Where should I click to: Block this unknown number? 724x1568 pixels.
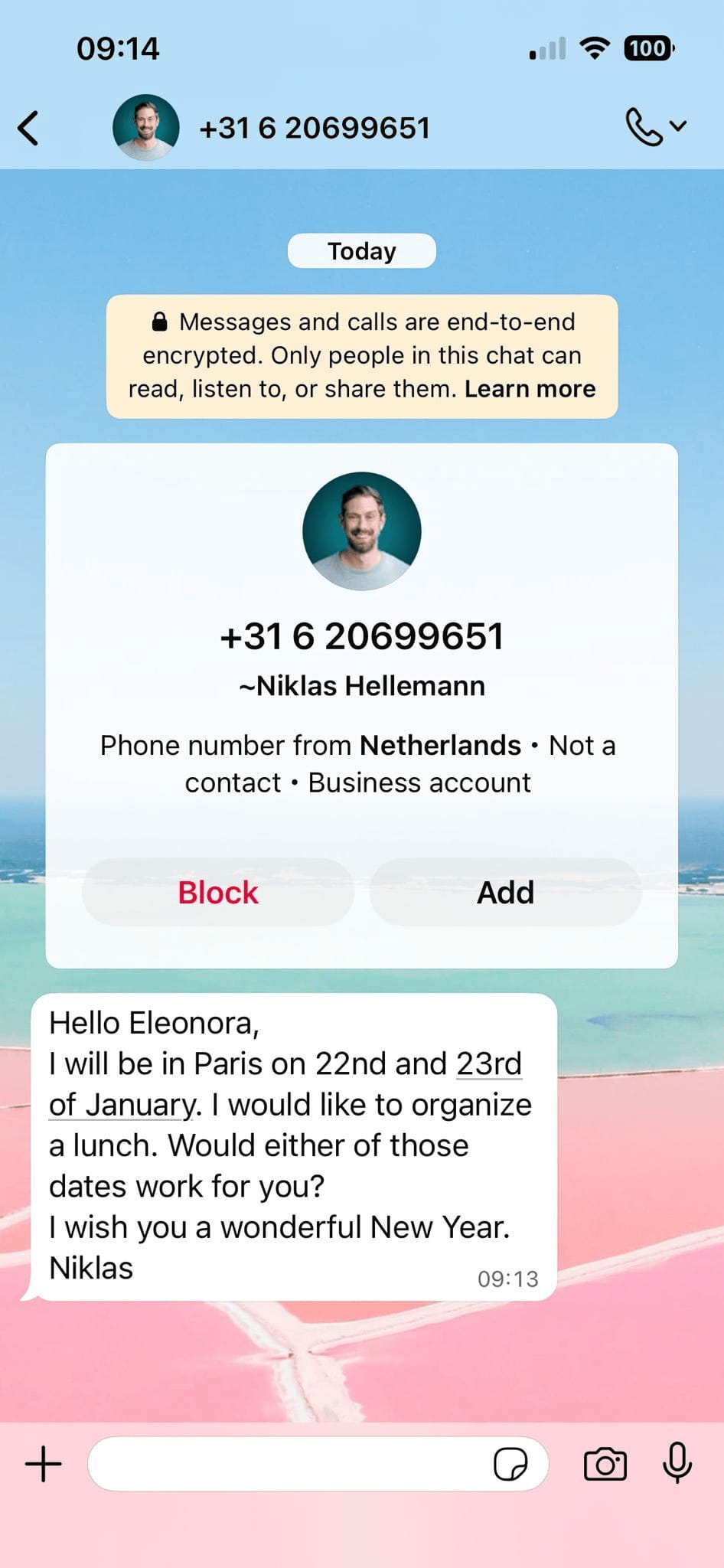coord(218,893)
